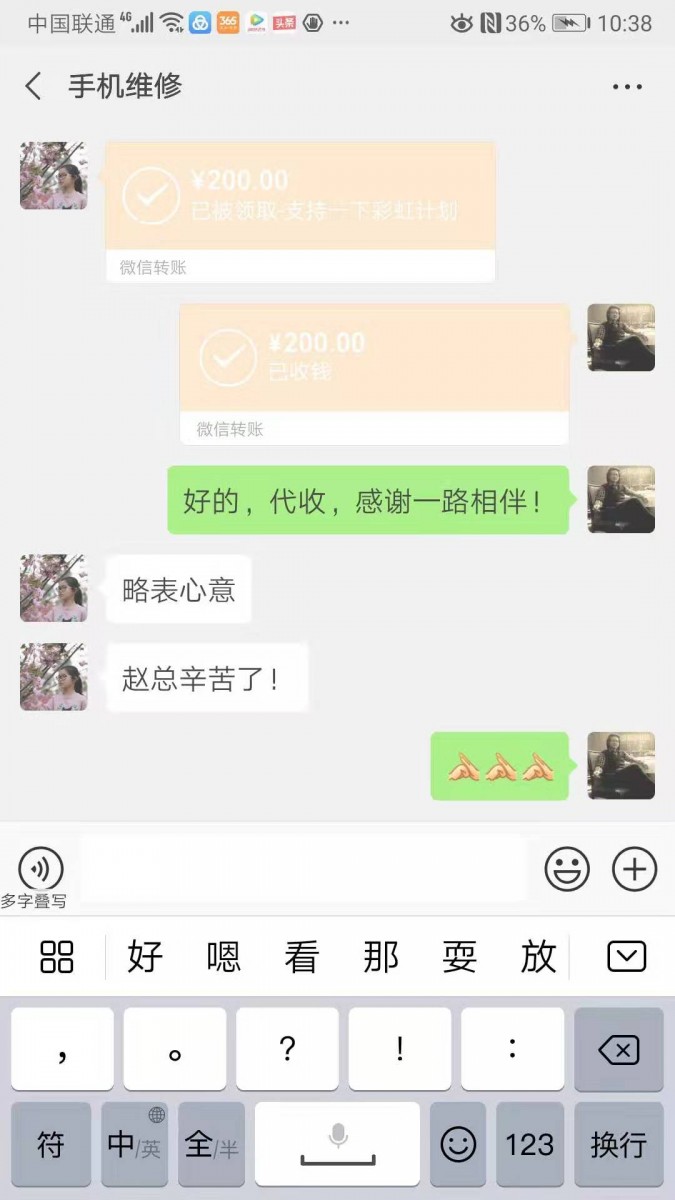The width and height of the screenshot is (675, 1200).
Task: Open the 符 symbols keyboard
Action: [x=51, y=1144]
